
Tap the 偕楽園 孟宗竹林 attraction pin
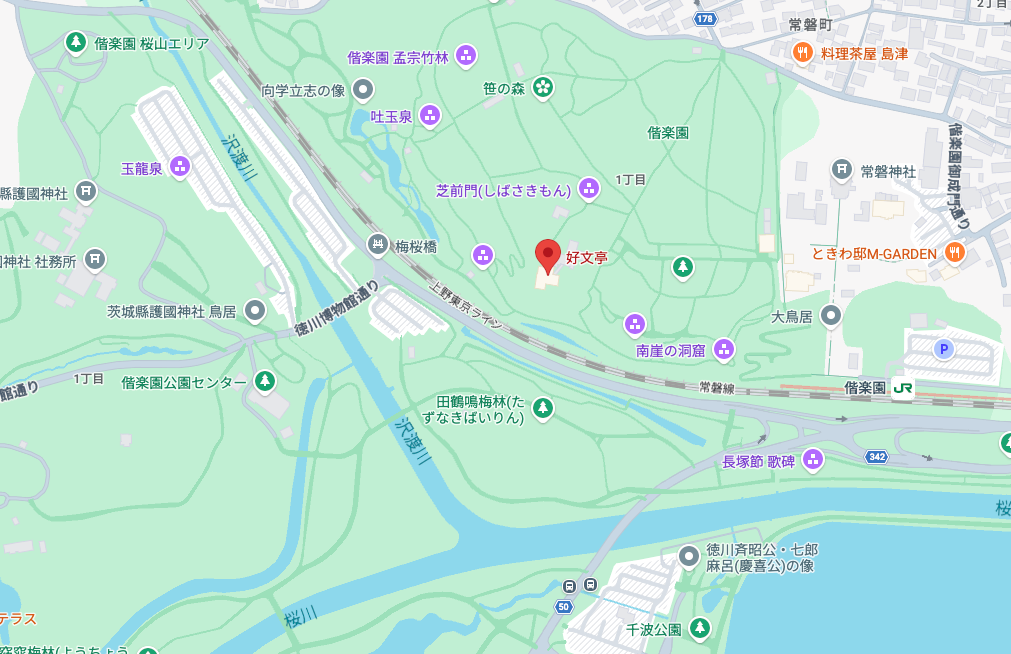(465, 57)
